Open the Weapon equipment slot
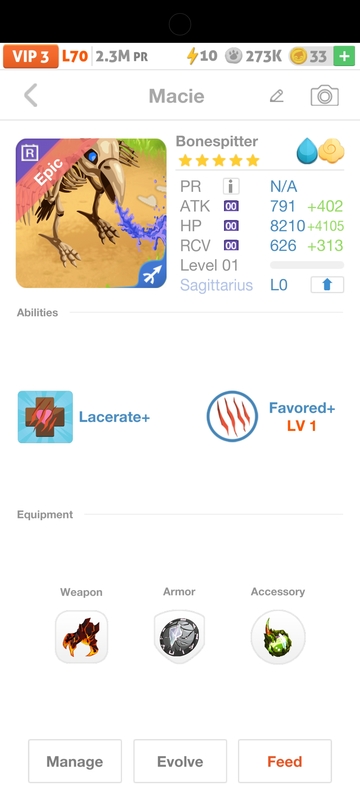Viewport: 360px width, 800px height. click(x=82, y=637)
